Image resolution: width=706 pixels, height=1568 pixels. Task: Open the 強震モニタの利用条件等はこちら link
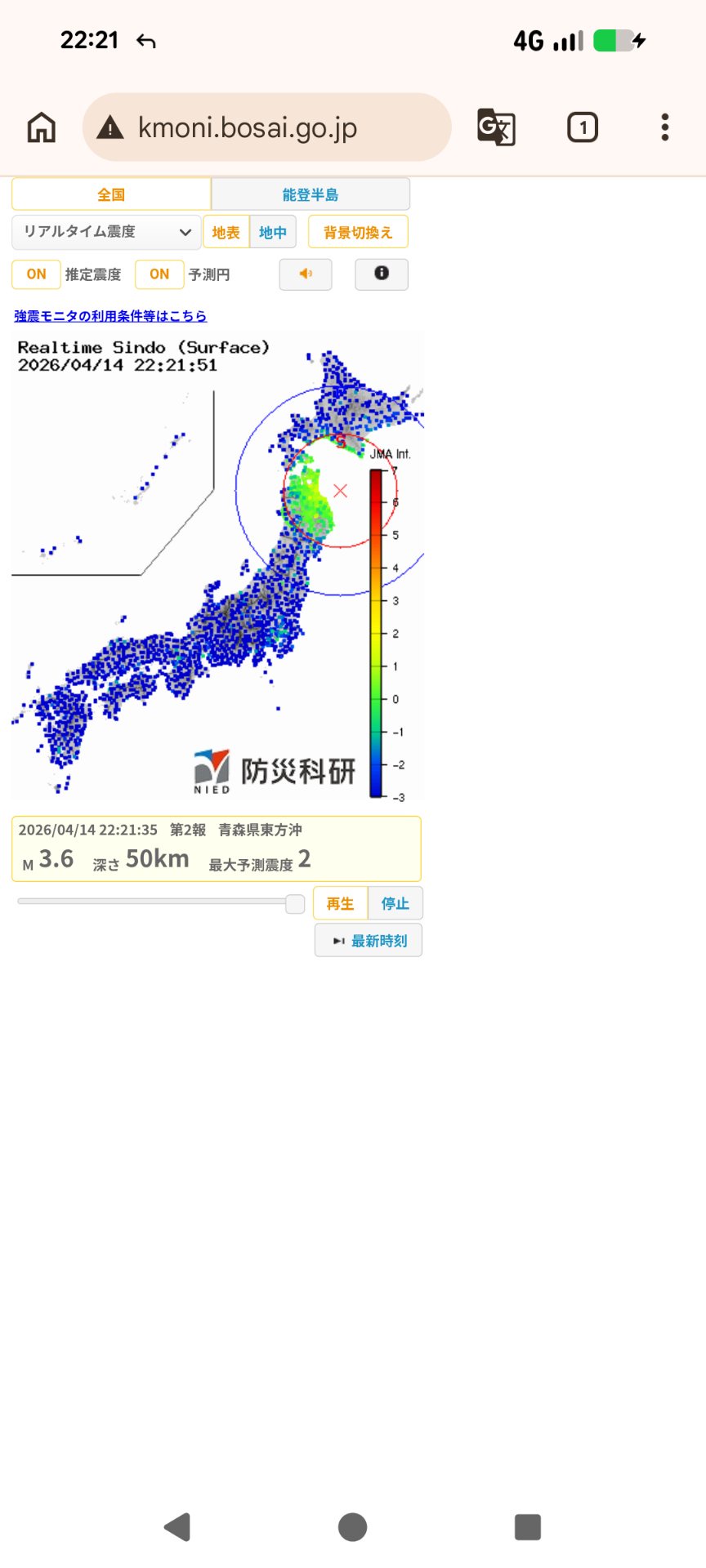point(110,316)
